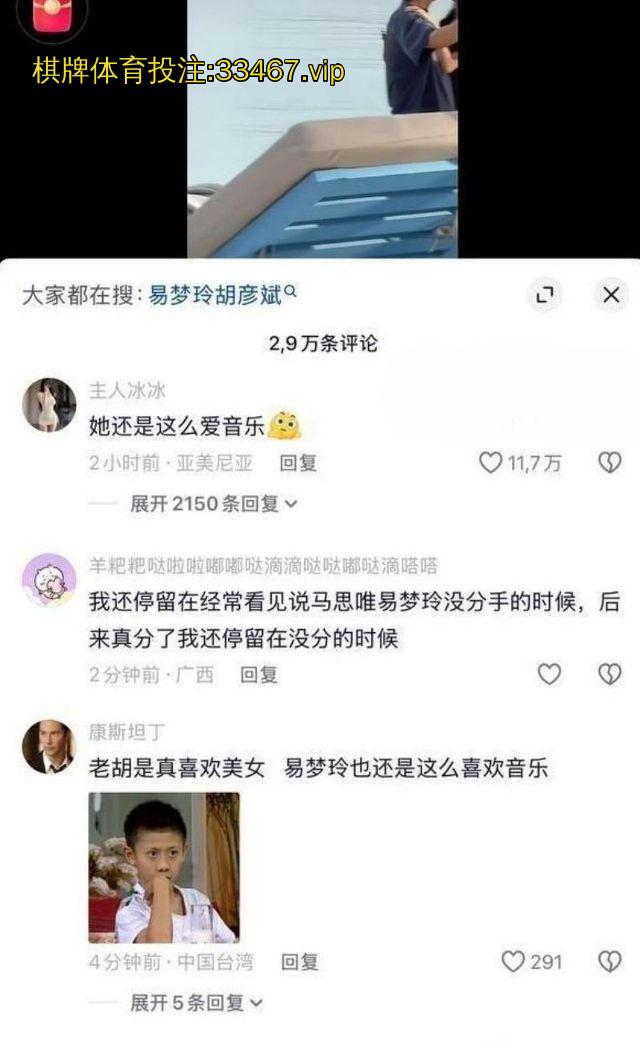Reply to 康斯坦丁's comment
This screenshot has width=640, height=1045.
click(x=299, y=962)
